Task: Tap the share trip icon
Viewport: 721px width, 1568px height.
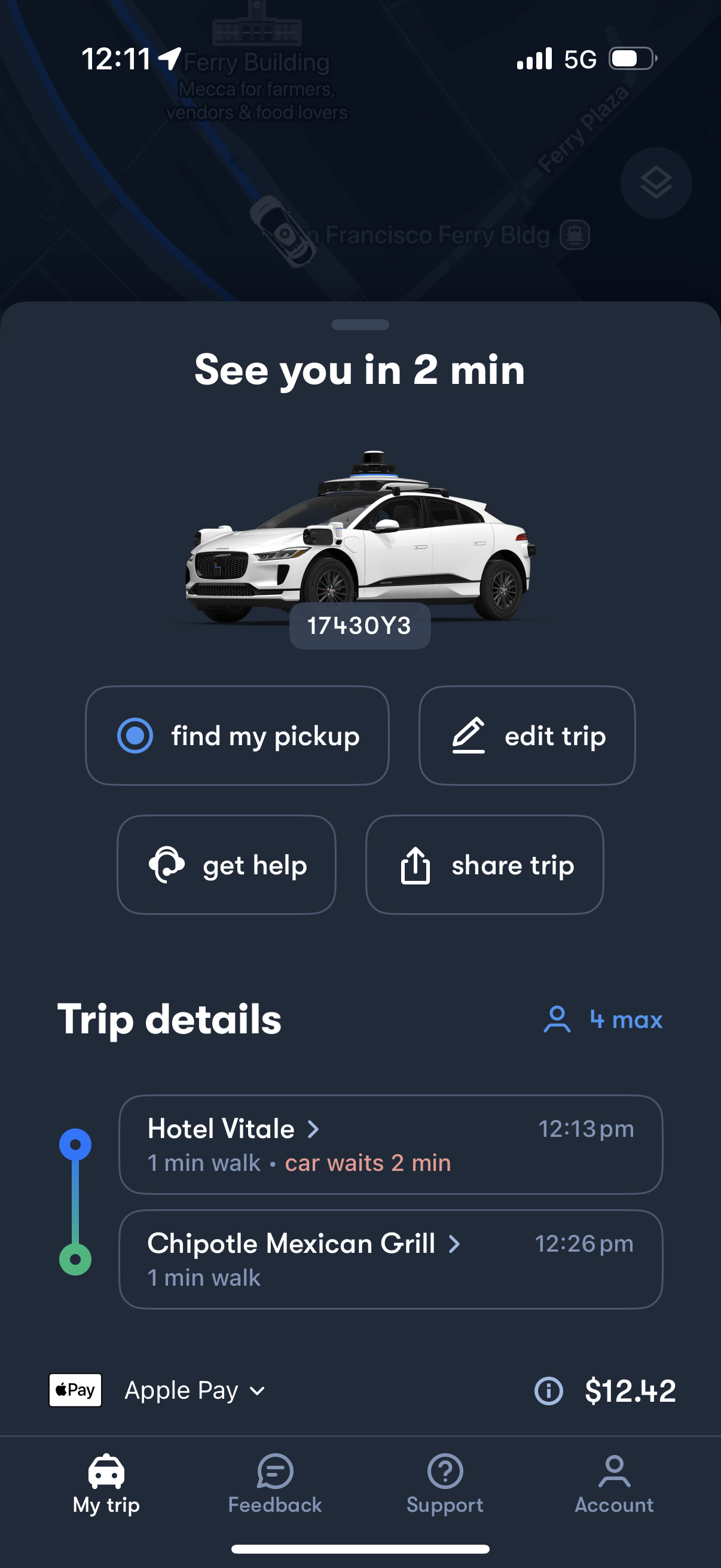Action: [415, 864]
